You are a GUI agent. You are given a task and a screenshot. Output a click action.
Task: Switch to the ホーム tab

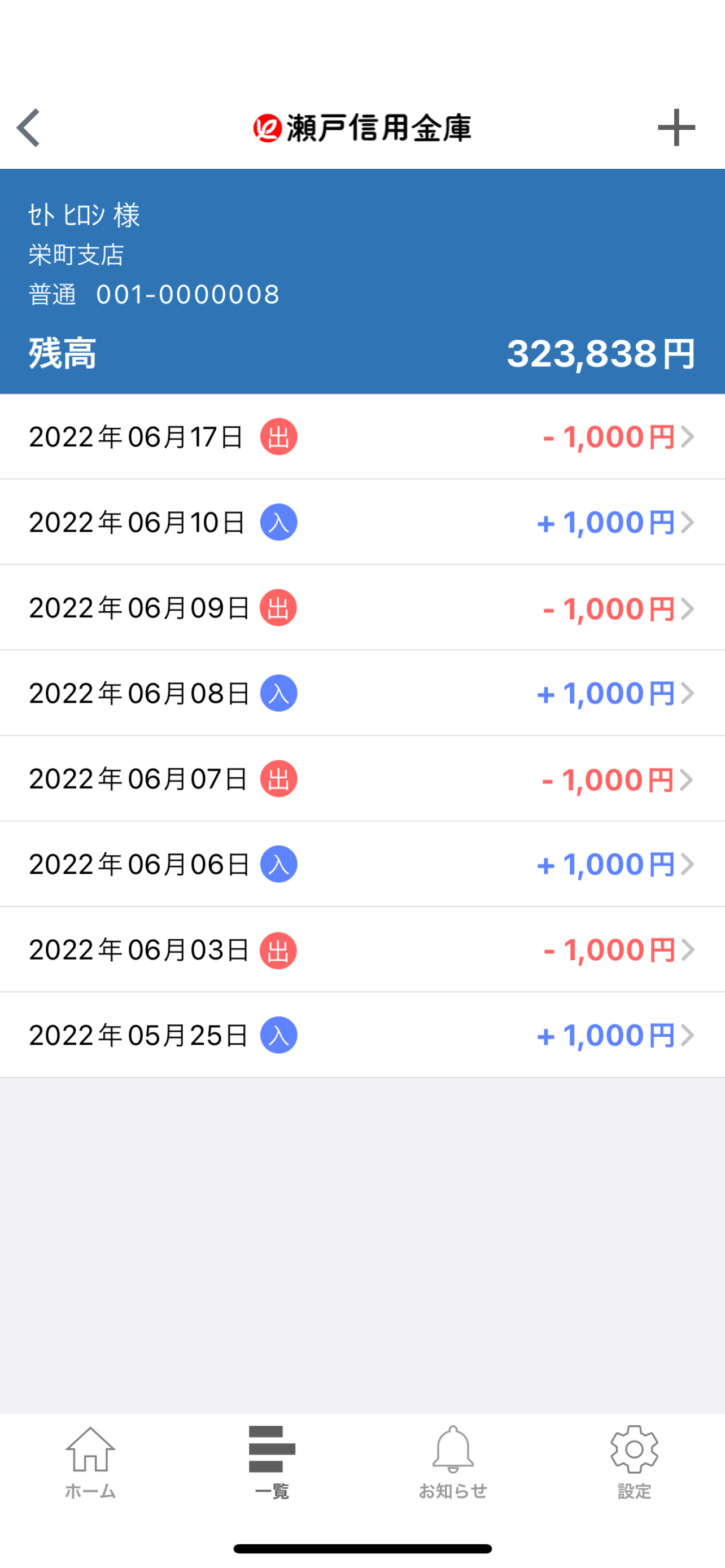pyautogui.click(x=90, y=1462)
